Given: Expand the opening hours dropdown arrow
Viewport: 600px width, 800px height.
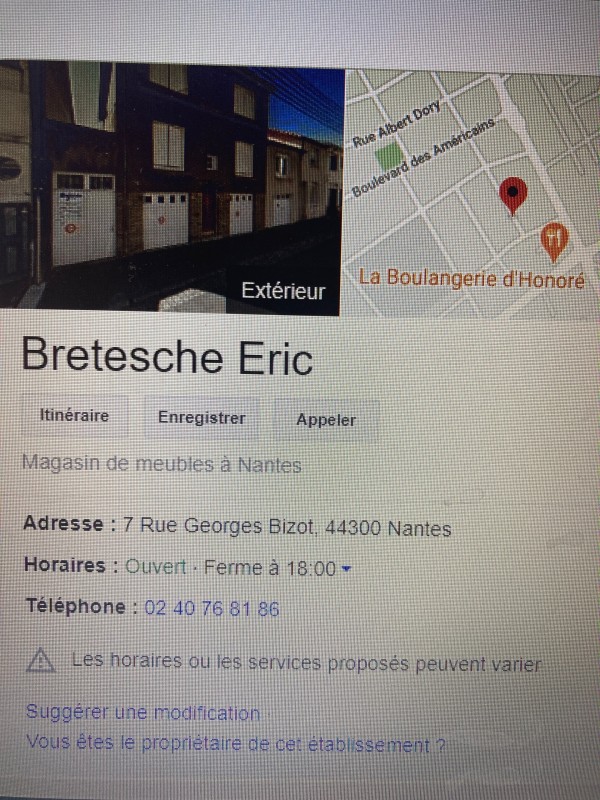Looking at the screenshot, I should (346, 569).
